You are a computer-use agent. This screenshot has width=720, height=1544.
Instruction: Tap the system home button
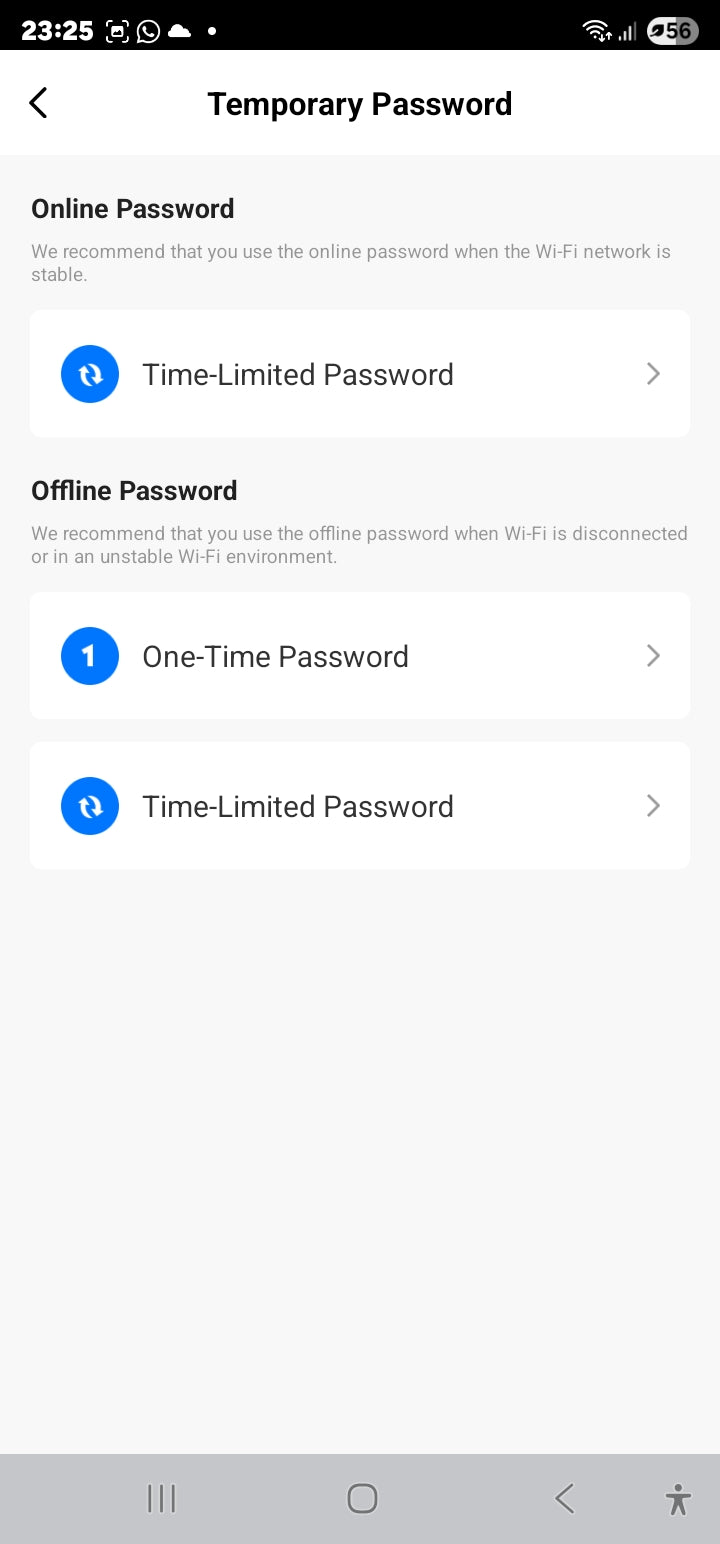(361, 1498)
